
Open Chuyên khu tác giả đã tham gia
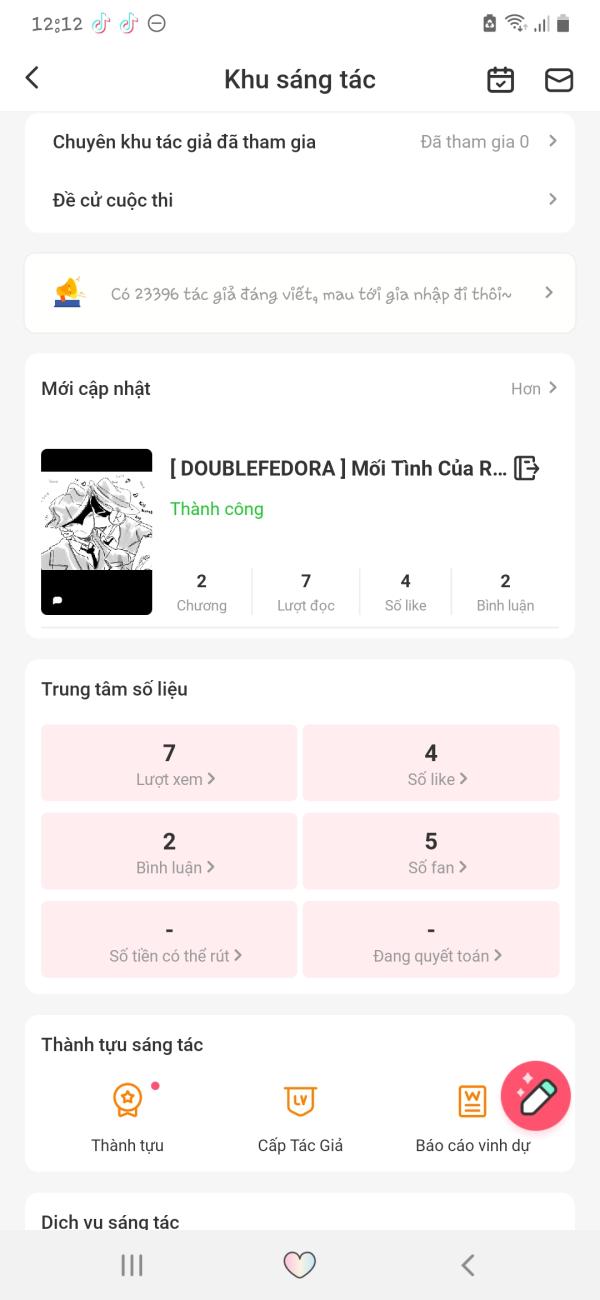tap(300, 142)
